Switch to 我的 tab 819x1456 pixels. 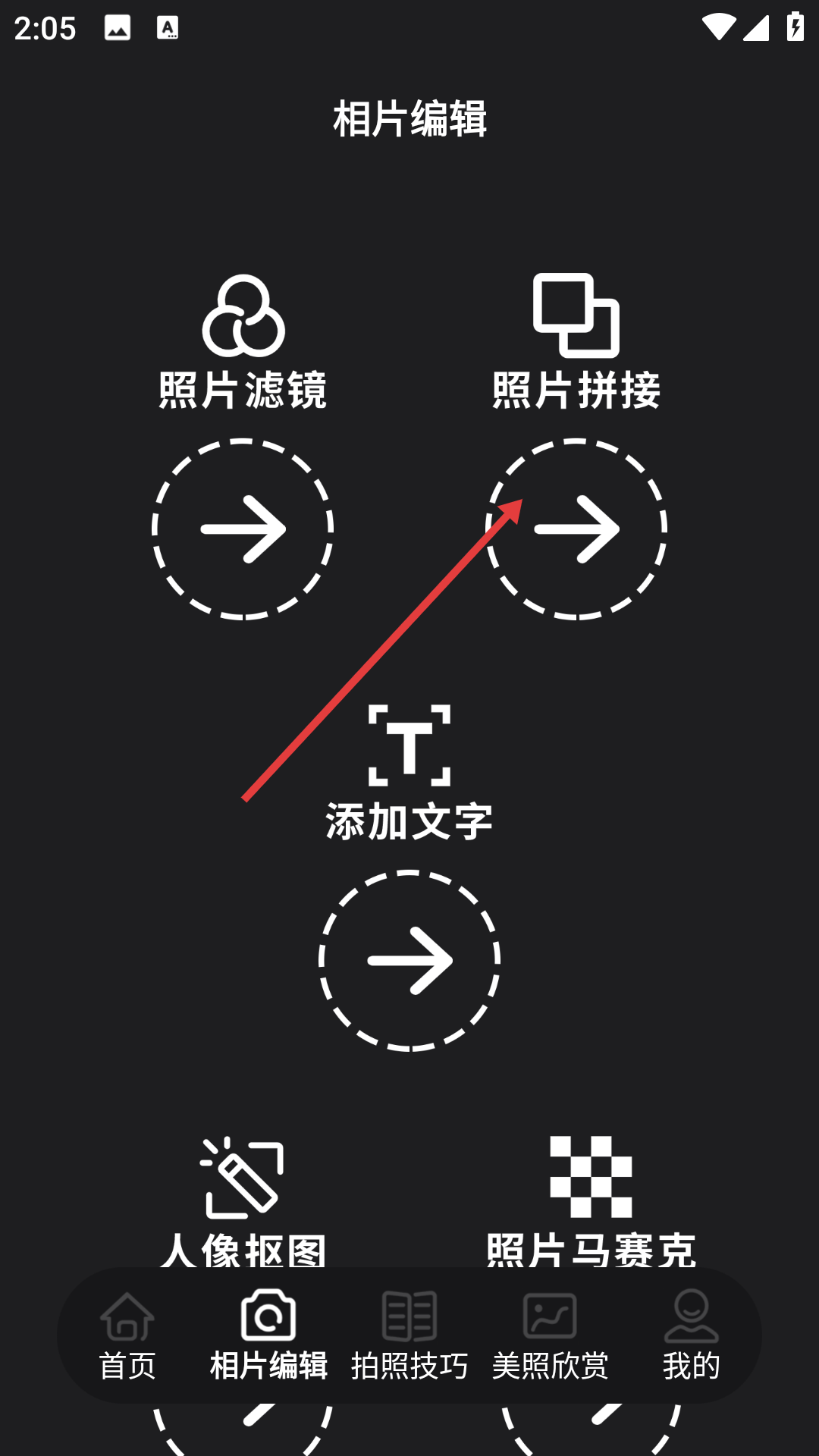tap(691, 1336)
